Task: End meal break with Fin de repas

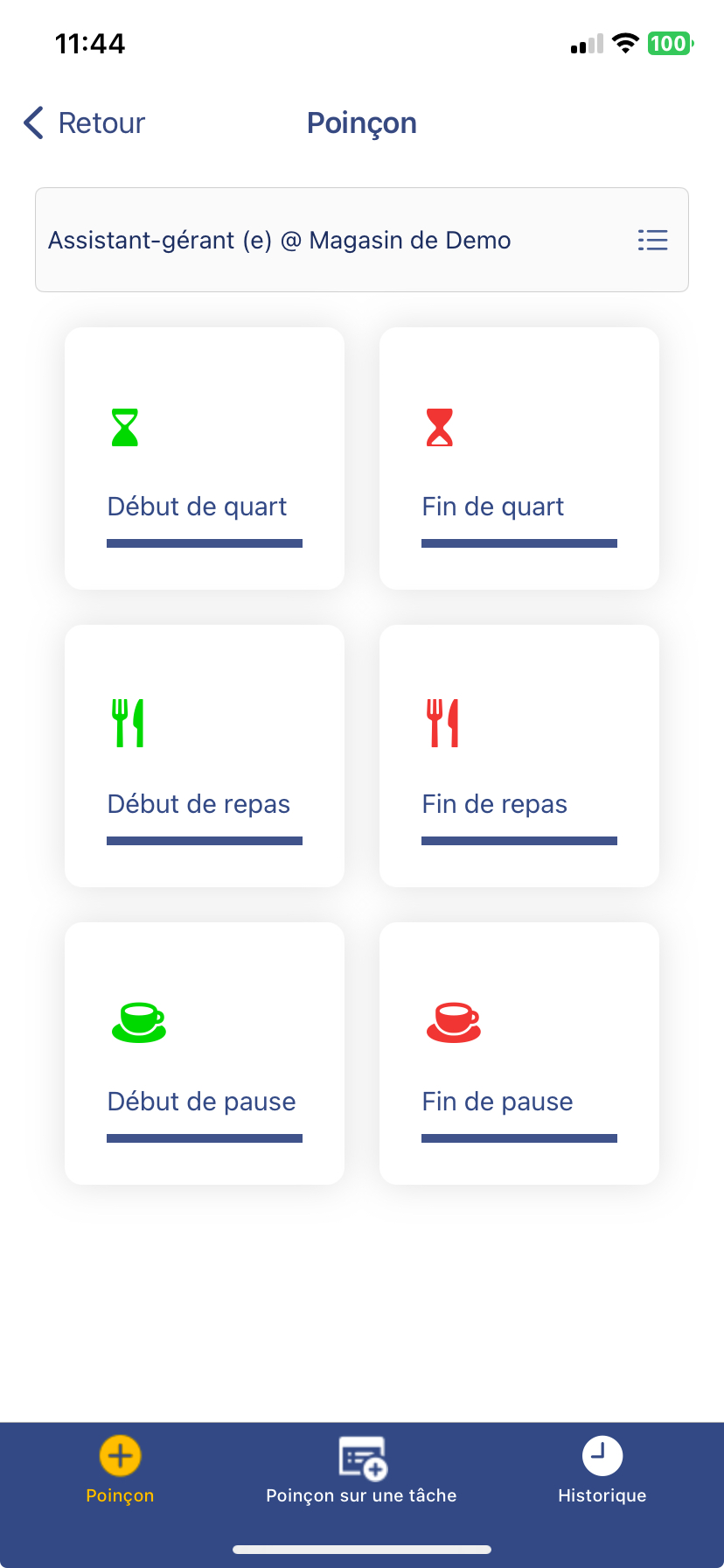Action: 519,756
